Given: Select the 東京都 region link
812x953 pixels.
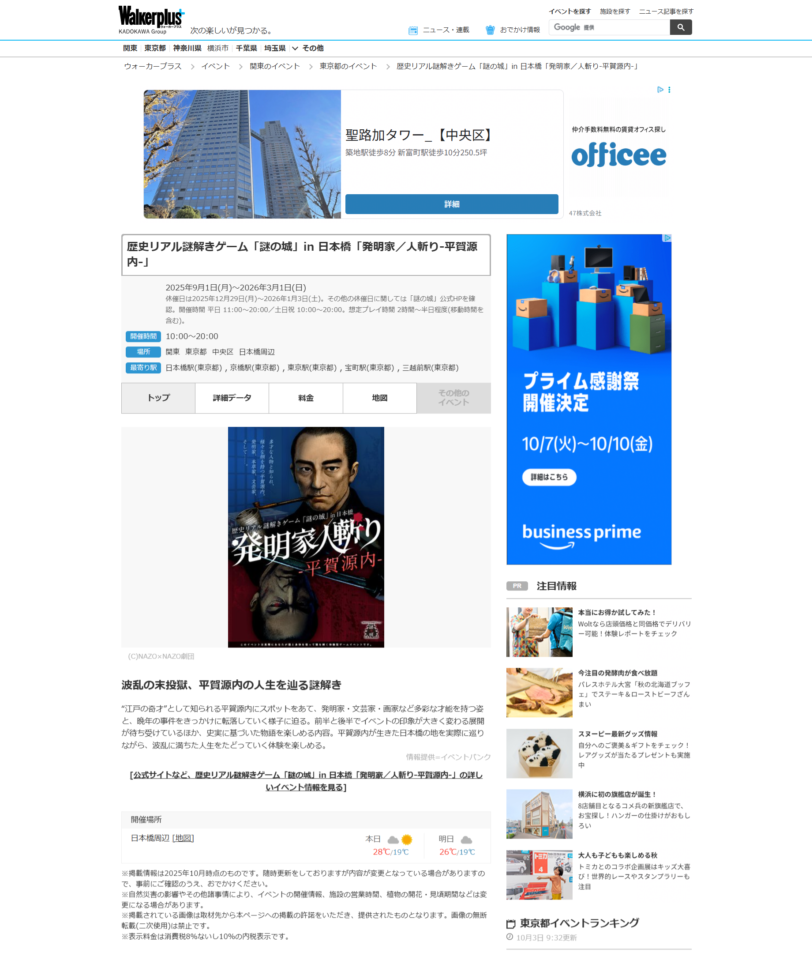Looking at the screenshot, I should click(x=155, y=48).
